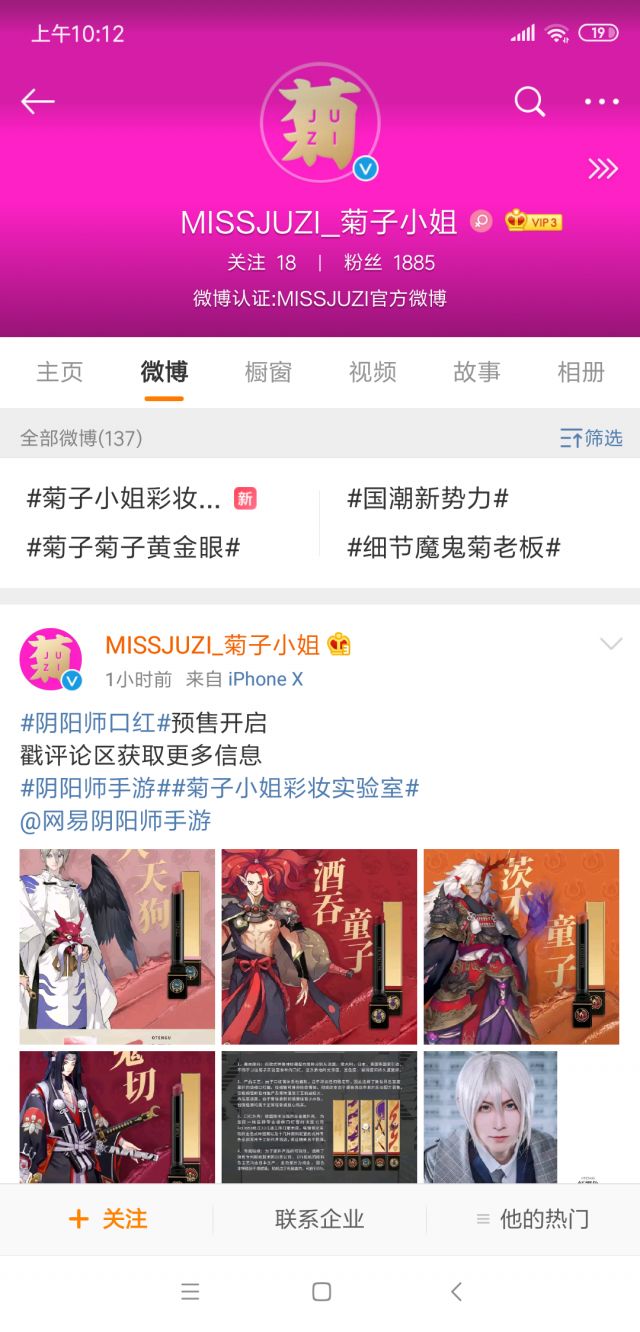
Task: Open the 视频 tab
Action: (x=372, y=372)
